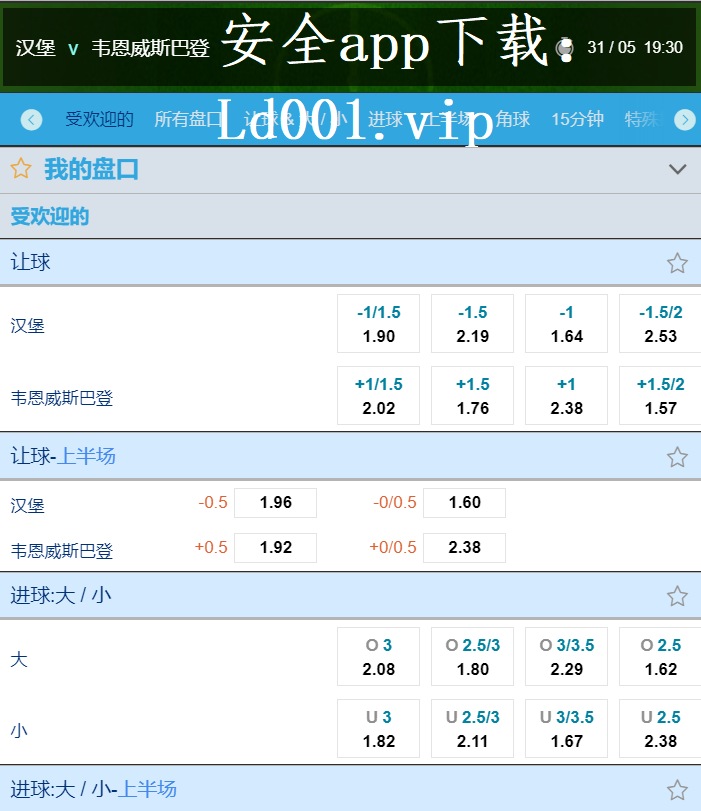The height and width of the screenshot is (811, 701).
Task: Select 韦恩威斯巴登 first-half +0/0.5 at 2.38
Action: click(x=464, y=548)
